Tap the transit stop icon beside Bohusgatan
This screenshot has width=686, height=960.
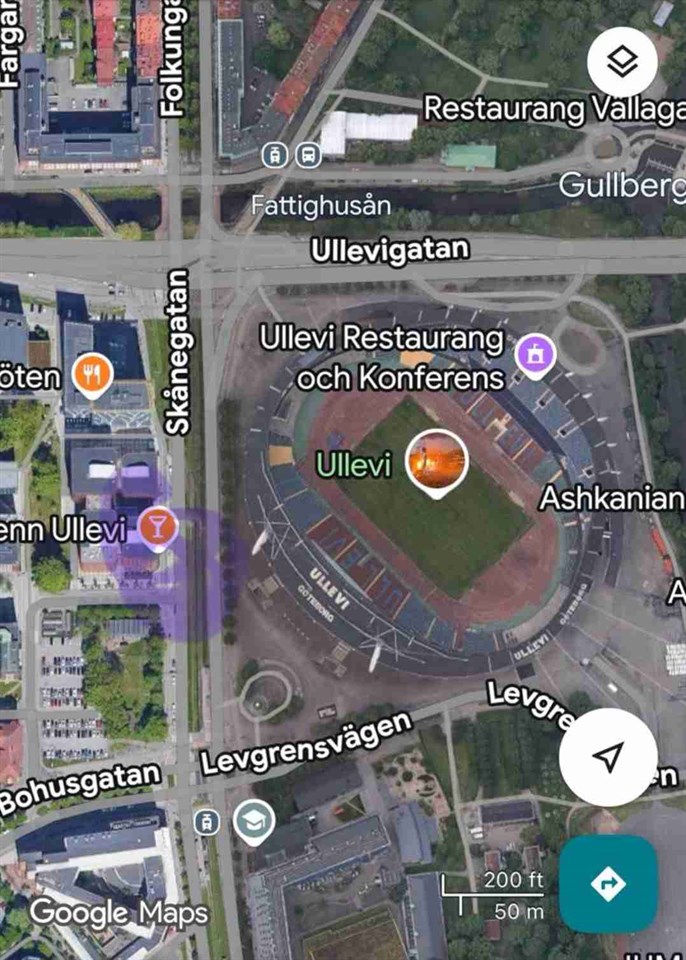click(x=208, y=822)
